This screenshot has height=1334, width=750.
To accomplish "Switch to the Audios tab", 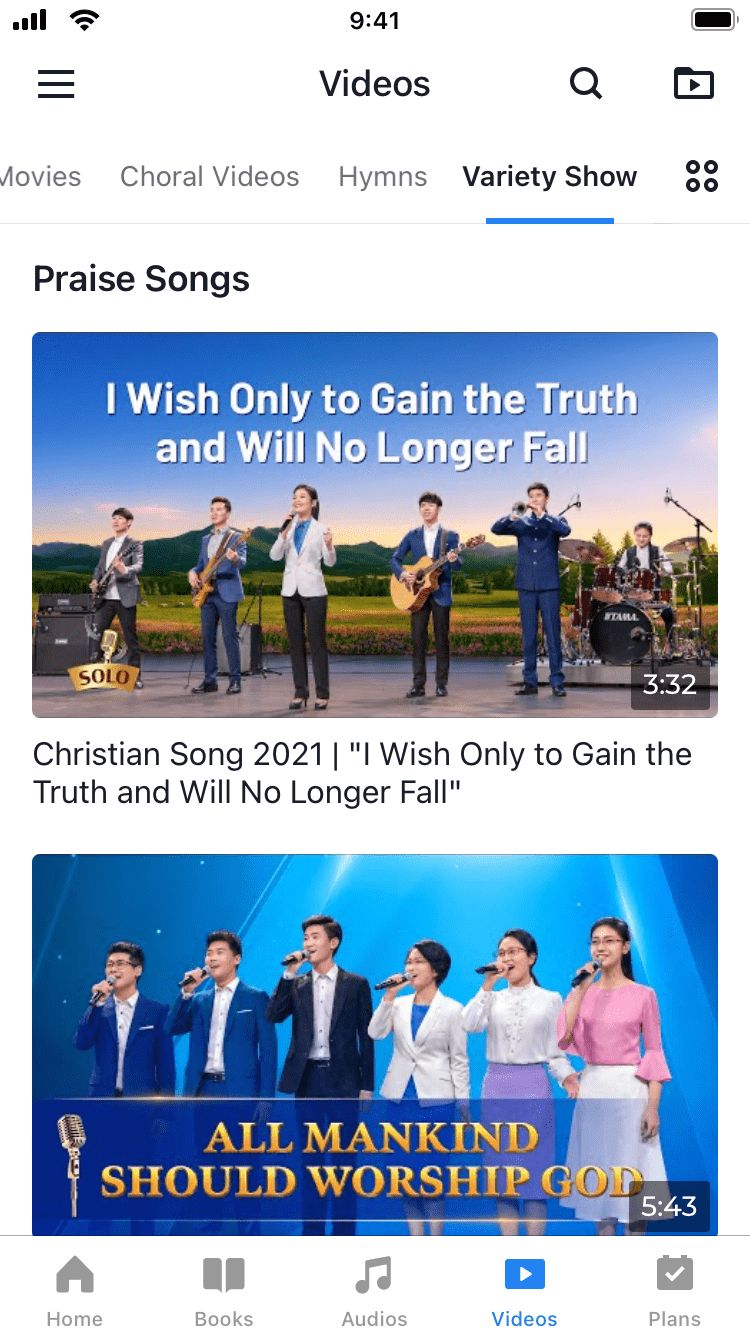I will click(375, 1290).
